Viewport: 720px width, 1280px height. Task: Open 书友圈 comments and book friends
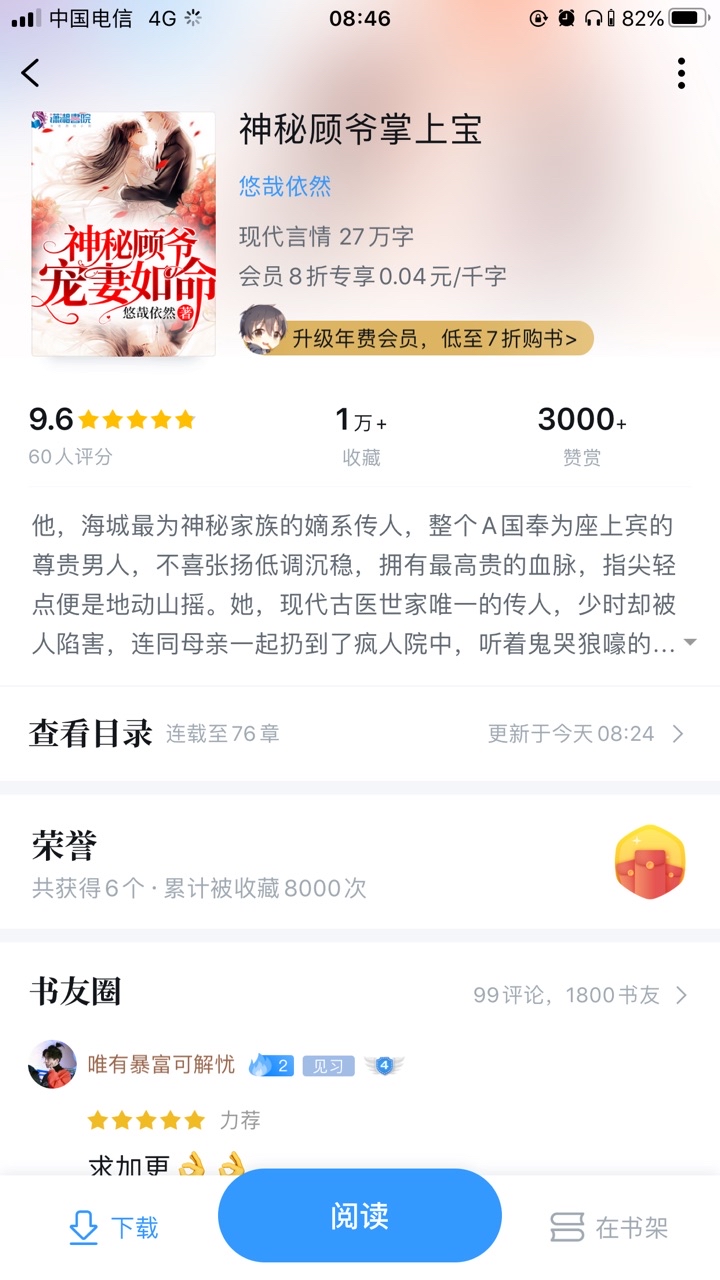360,993
